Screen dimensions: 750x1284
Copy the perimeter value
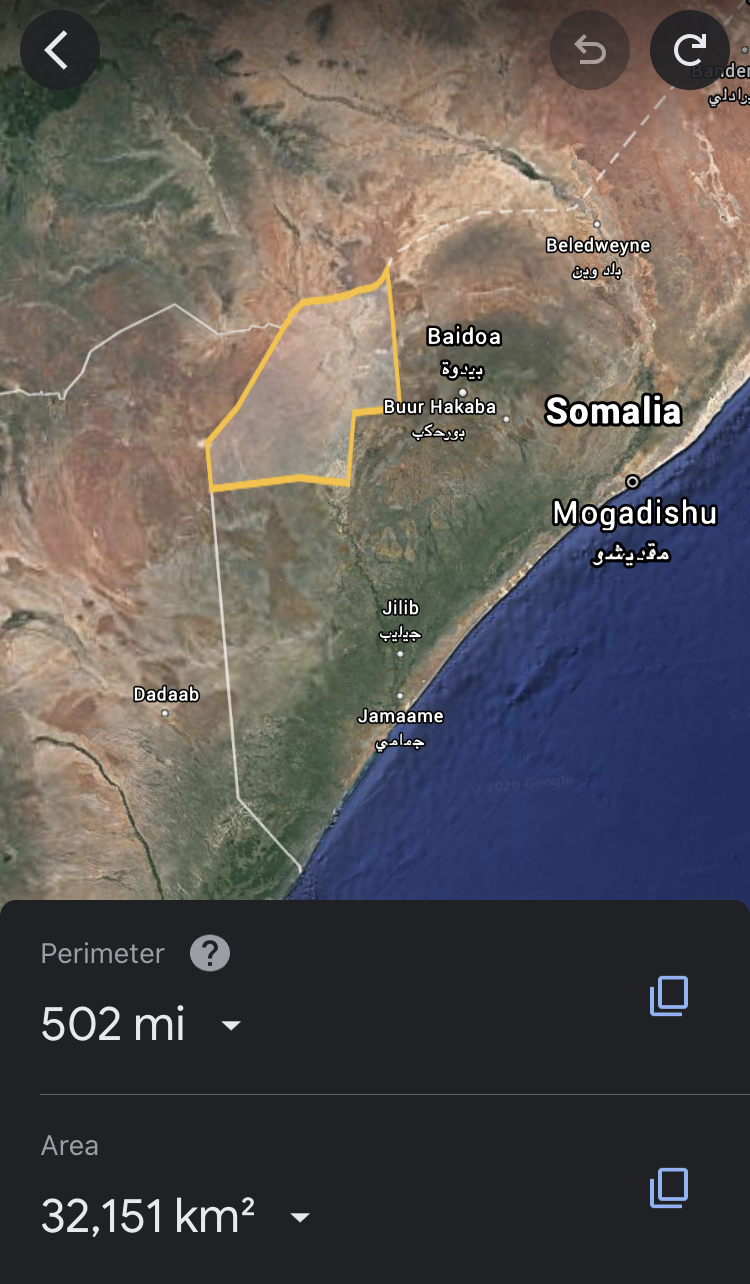[669, 996]
